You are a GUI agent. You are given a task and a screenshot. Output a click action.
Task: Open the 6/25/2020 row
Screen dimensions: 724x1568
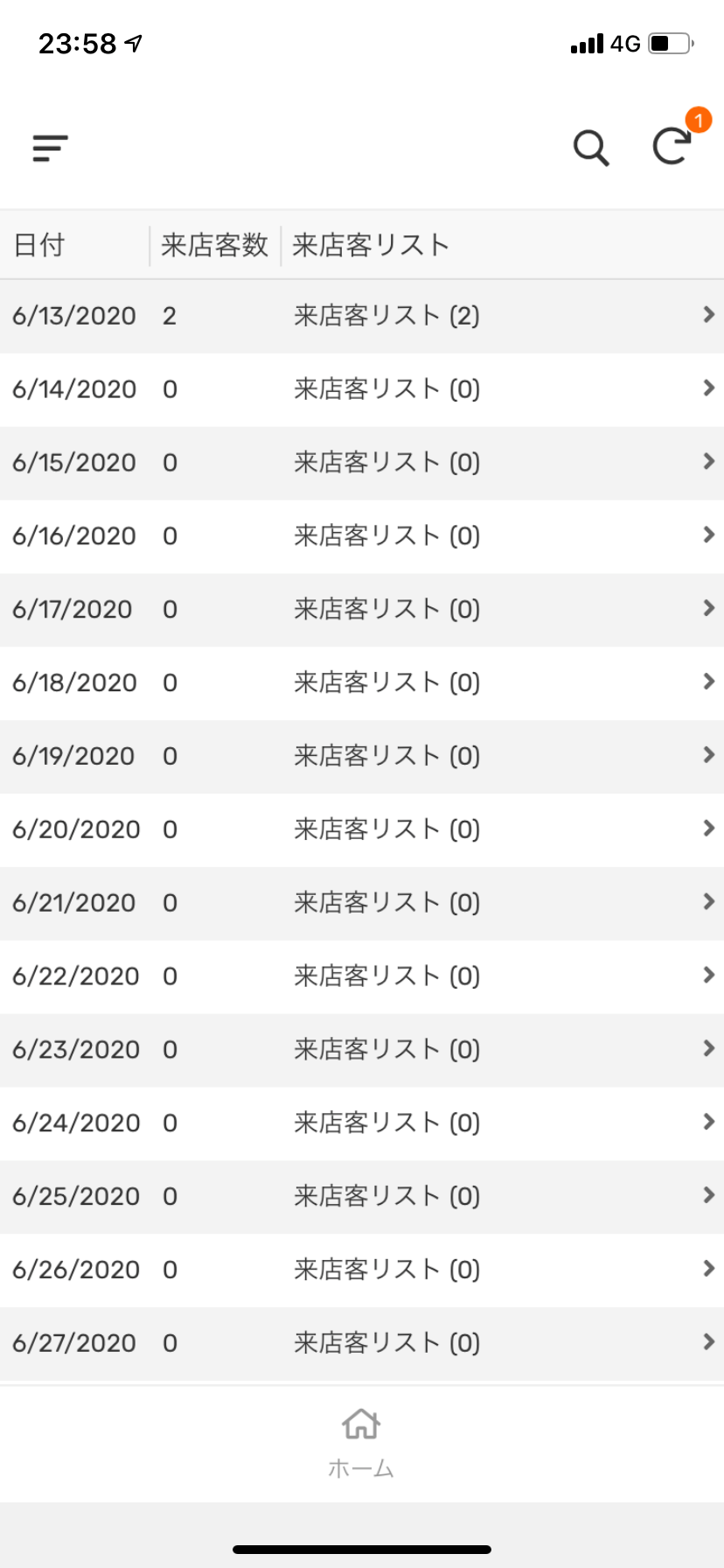click(362, 1198)
